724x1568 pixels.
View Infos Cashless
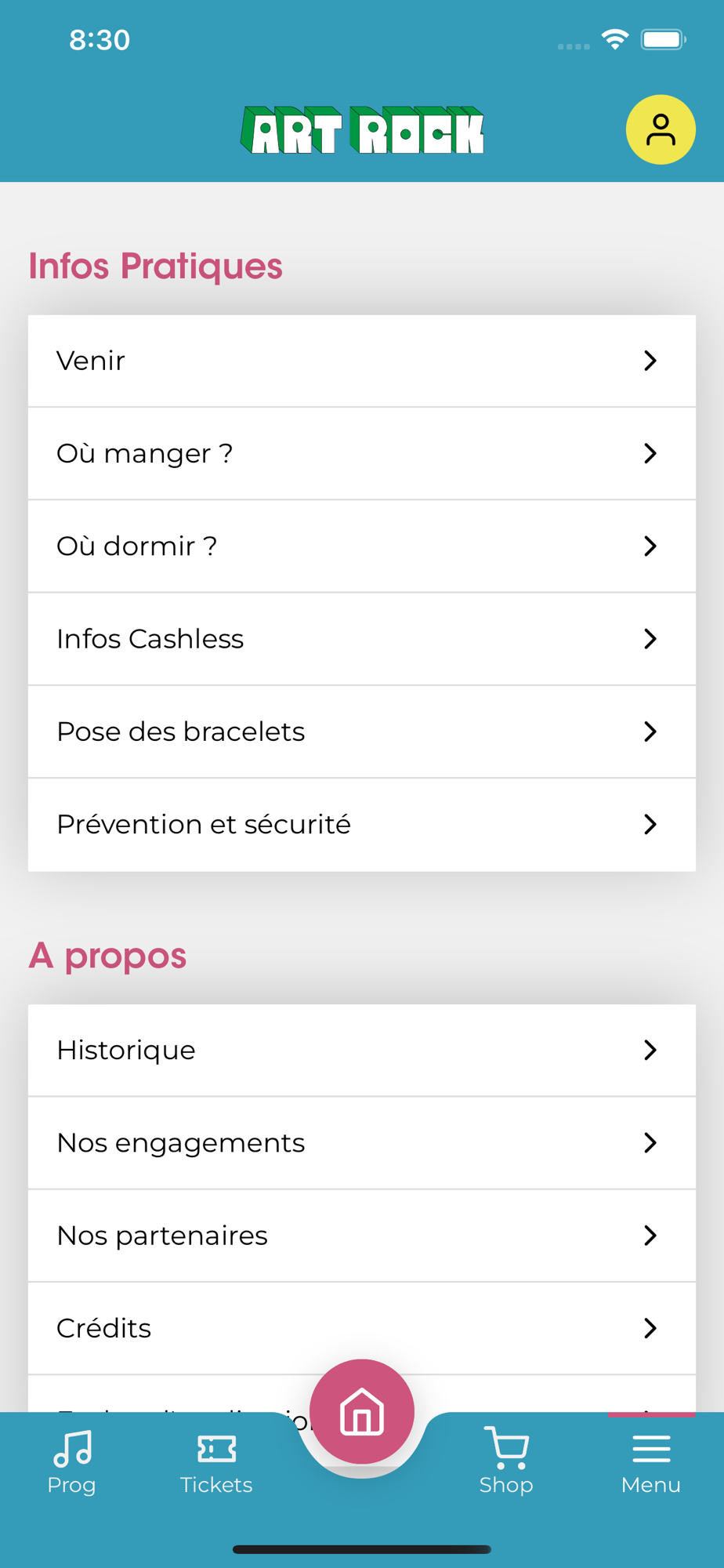point(361,639)
